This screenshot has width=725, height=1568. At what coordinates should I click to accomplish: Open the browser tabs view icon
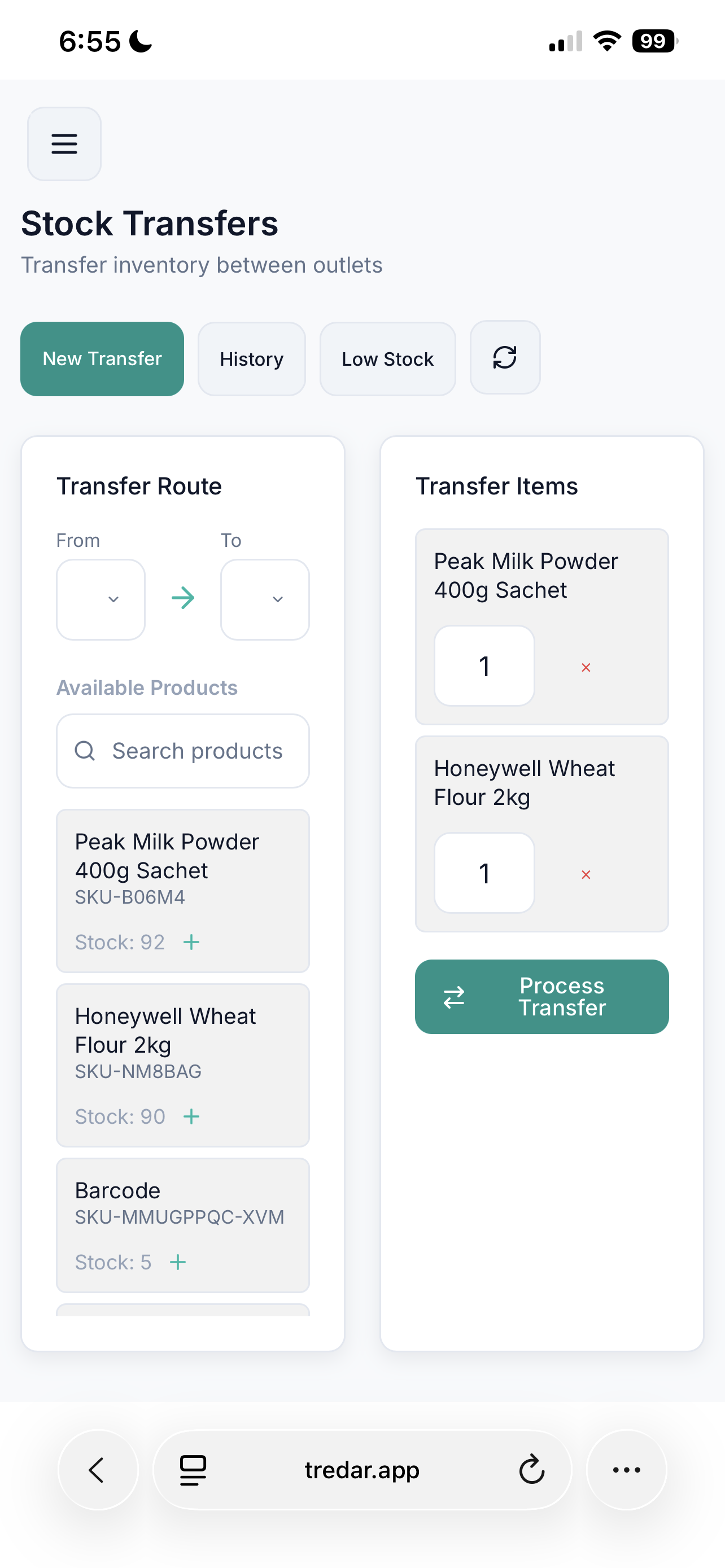pos(192,1470)
